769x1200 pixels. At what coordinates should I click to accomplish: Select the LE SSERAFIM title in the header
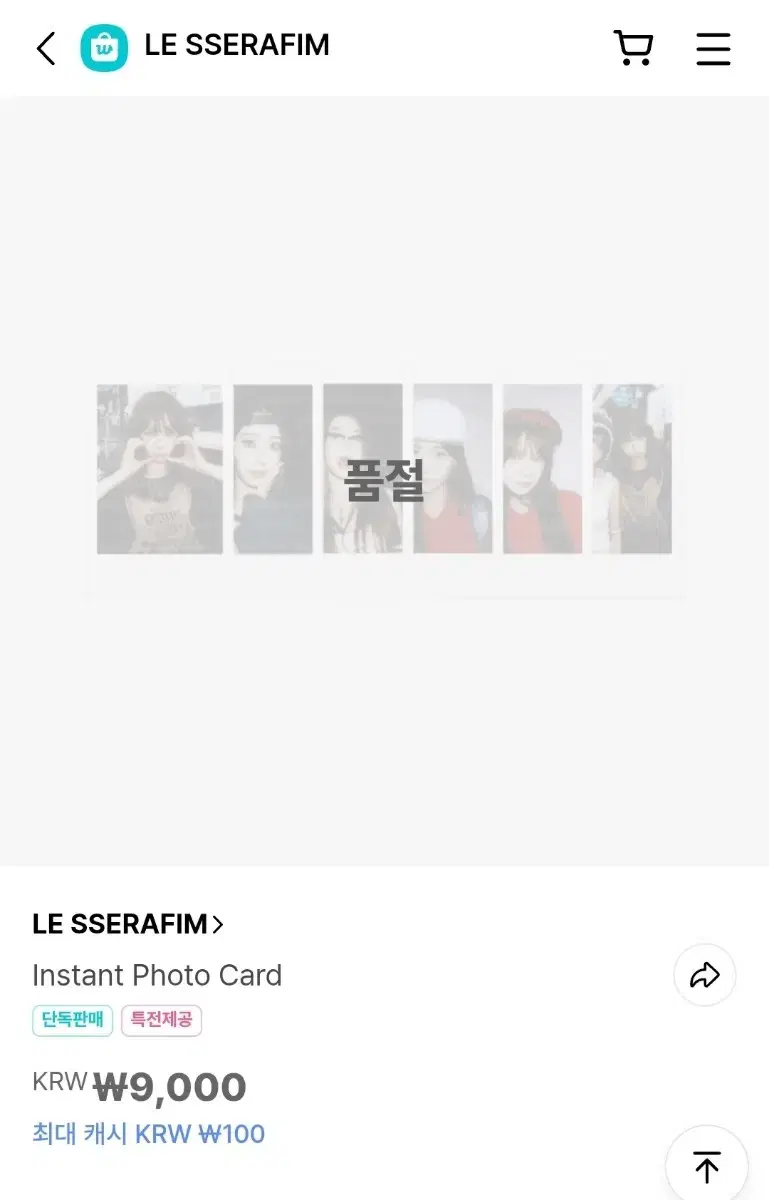(x=236, y=46)
